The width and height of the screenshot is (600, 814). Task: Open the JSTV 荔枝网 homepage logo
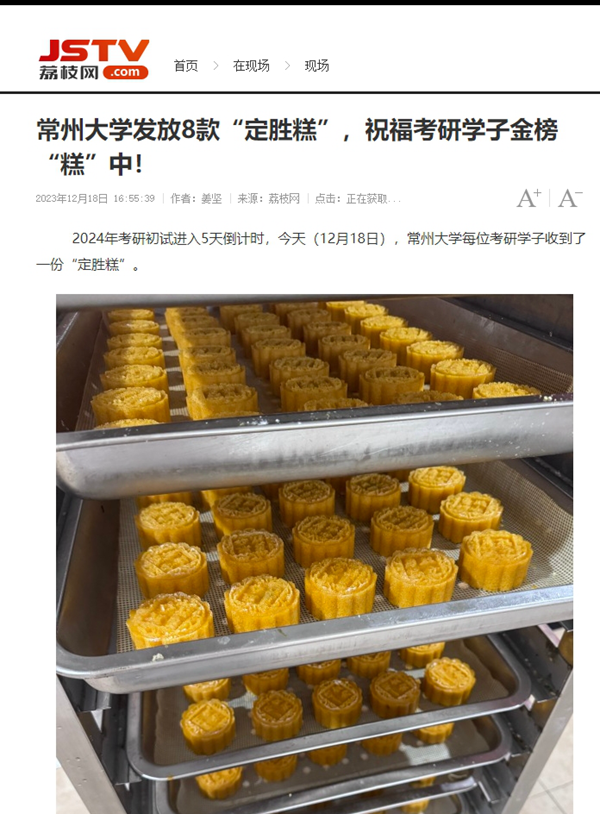pyautogui.click(x=93, y=60)
